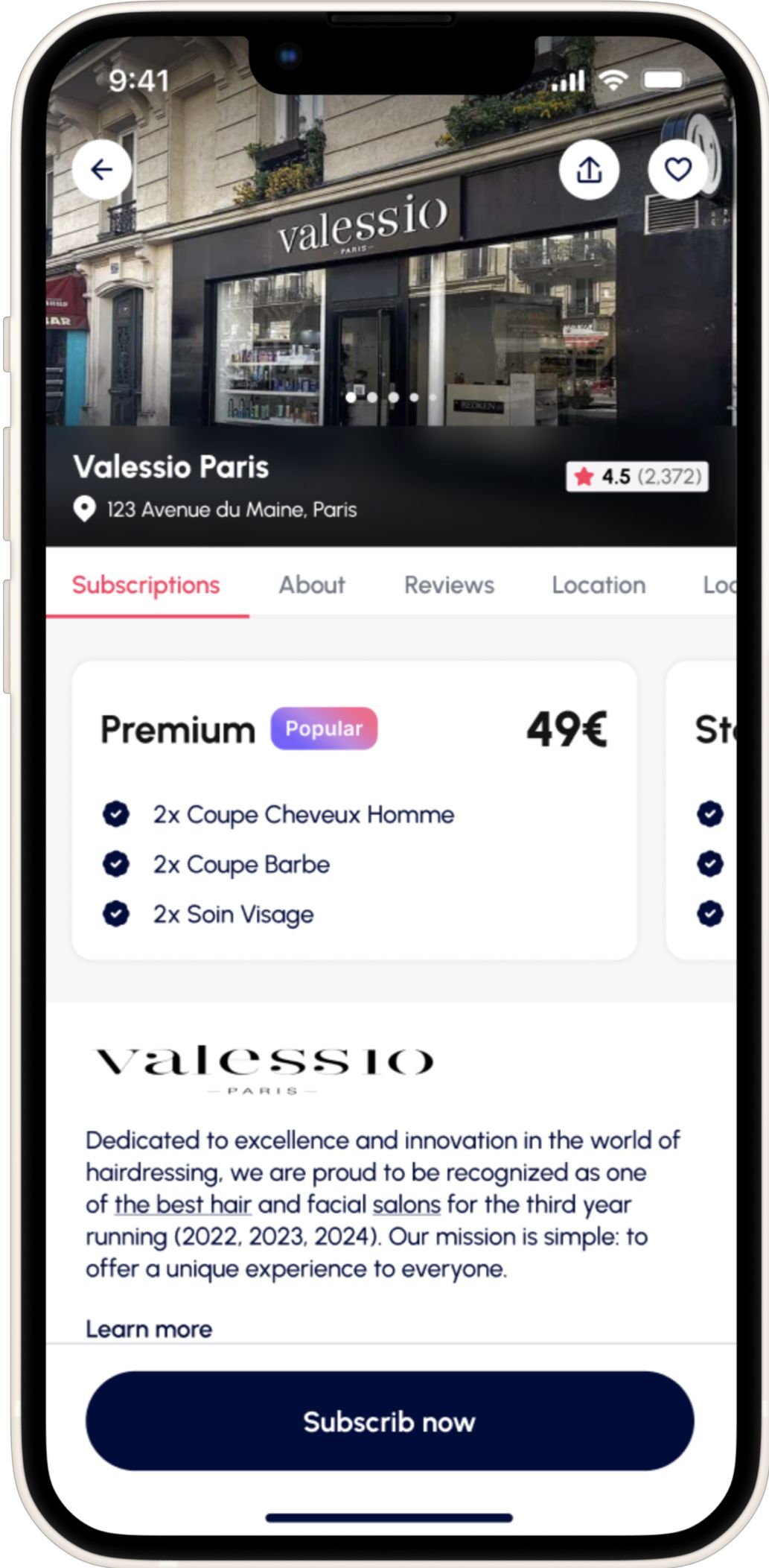Select the Premium 49€ subscription card
The image size is (769, 1568).
(354, 810)
